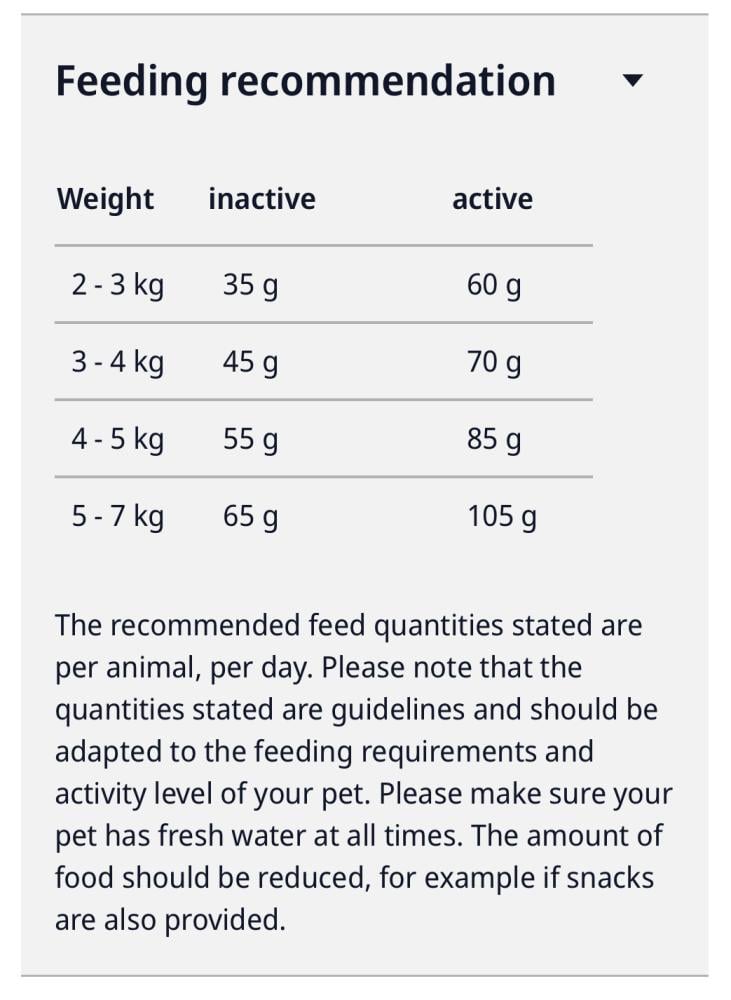
Task: Collapse the Feeding recommendation section
Action: click(x=632, y=81)
